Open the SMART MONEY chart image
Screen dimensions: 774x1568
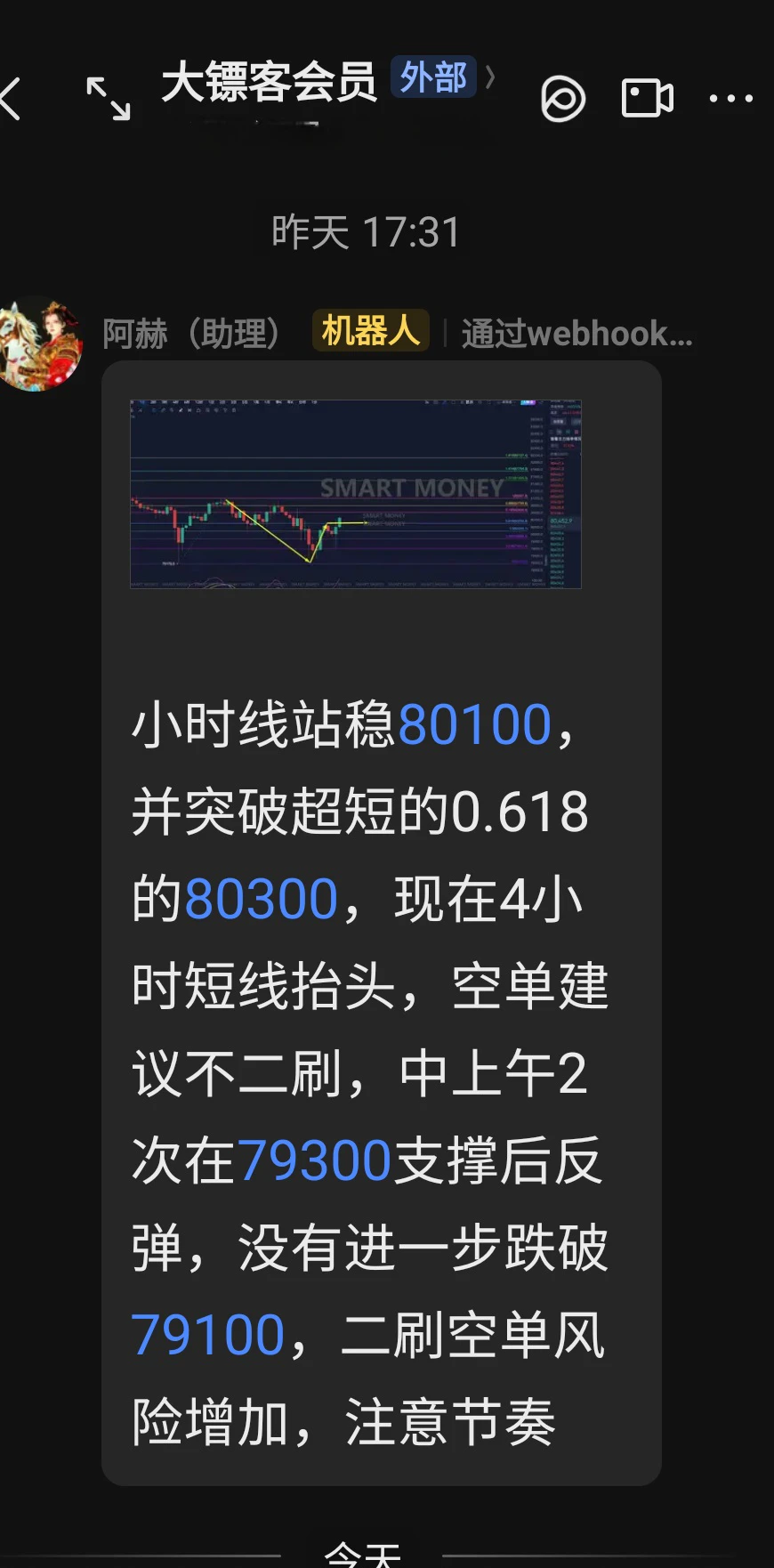point(356,494)
